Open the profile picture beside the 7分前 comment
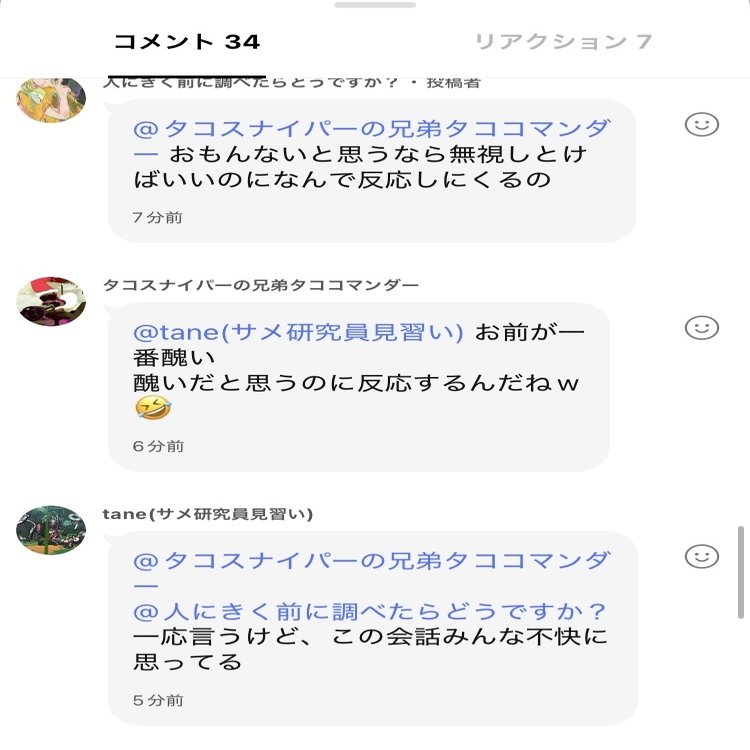Viewport: 750px width, 750px height. [x=51, y=98]
